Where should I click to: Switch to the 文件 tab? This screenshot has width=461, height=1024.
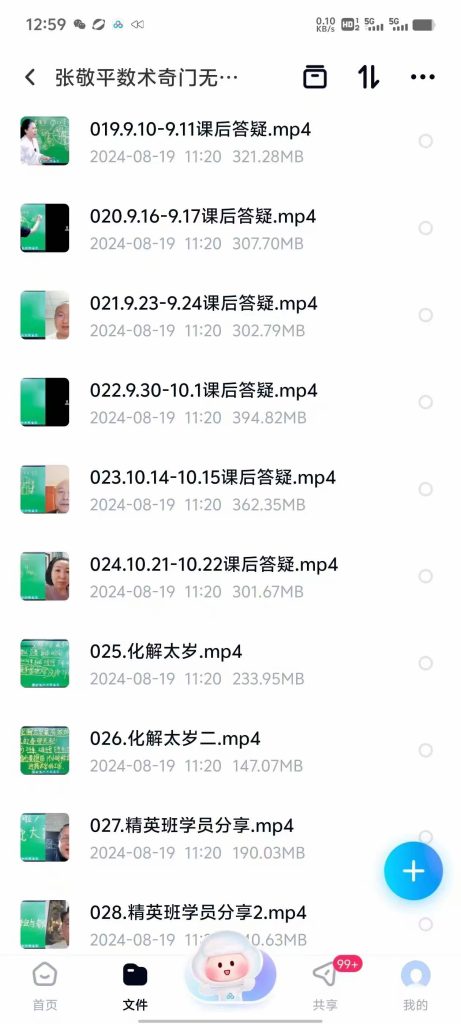click(x=135, y=987)
